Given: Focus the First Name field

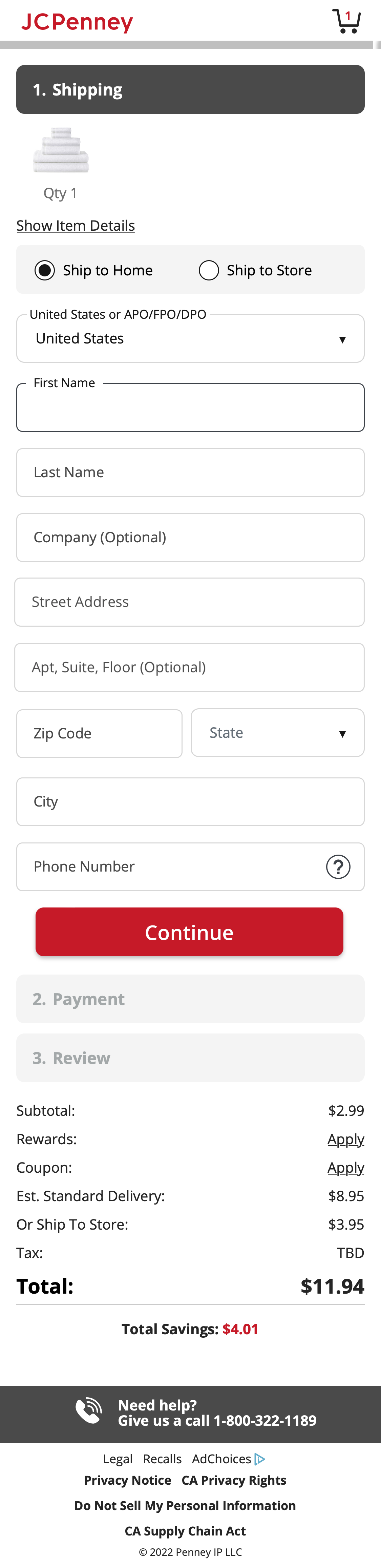Looking at the screenshot, I should [x=190, y=409].
